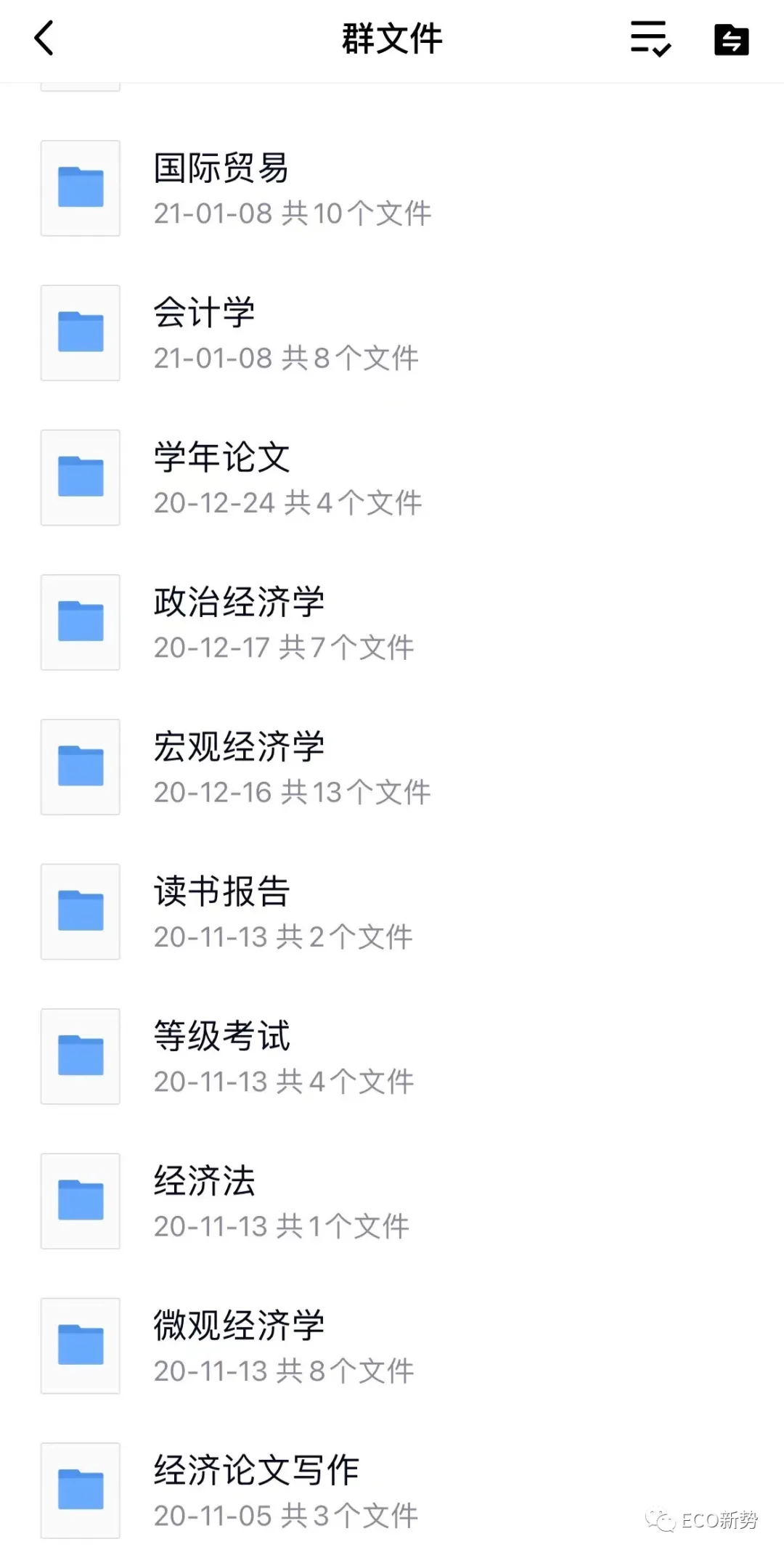
Task: Click the 读书报告 folder icon
Action: 80,912
